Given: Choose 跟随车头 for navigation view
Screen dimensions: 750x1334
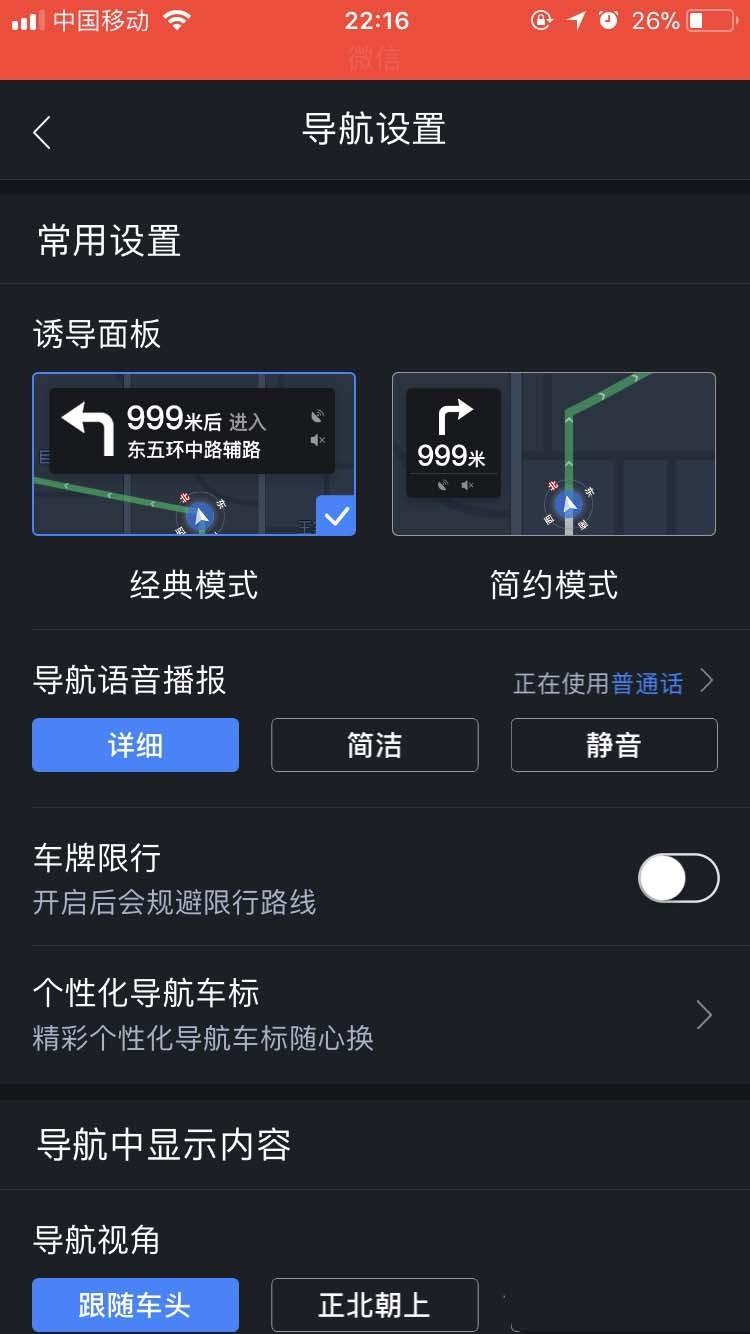Looking at the screenshot, I should pyautogui.click(x=135, y=1305).
